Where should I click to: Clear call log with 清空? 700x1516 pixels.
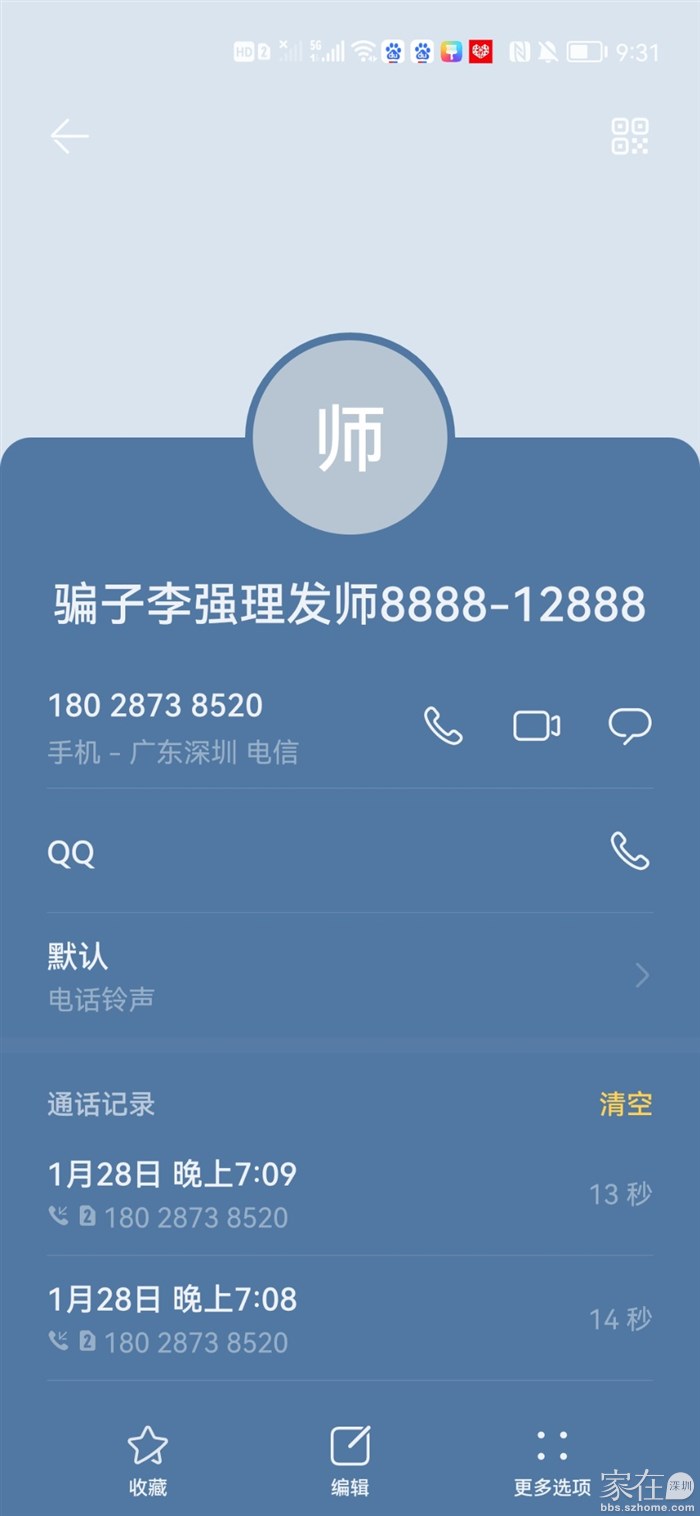tap(625, 1104)
